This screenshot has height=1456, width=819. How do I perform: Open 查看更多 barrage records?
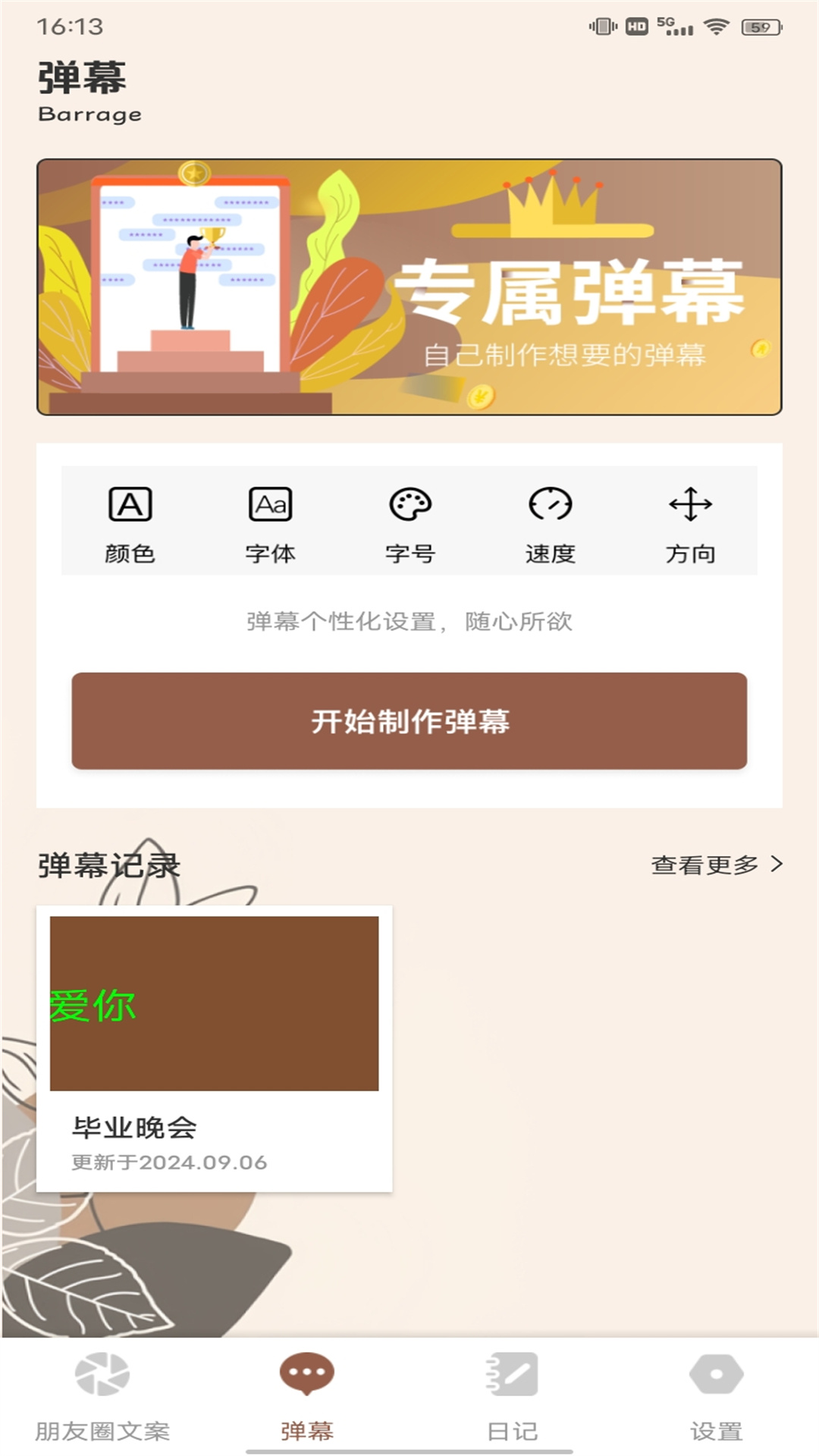click(716, 864)
